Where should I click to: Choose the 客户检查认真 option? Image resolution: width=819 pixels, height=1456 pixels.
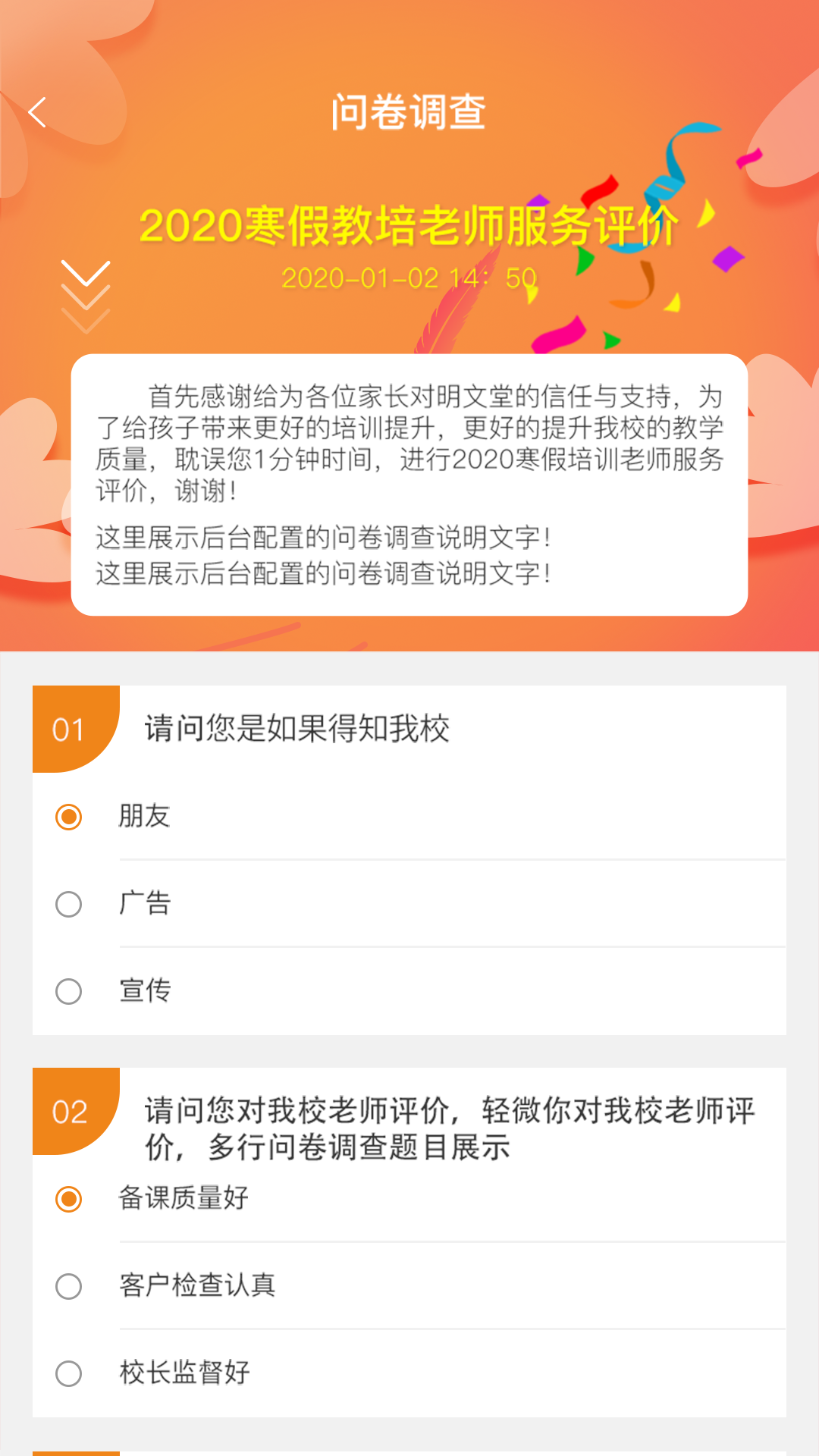(69, 1286)
